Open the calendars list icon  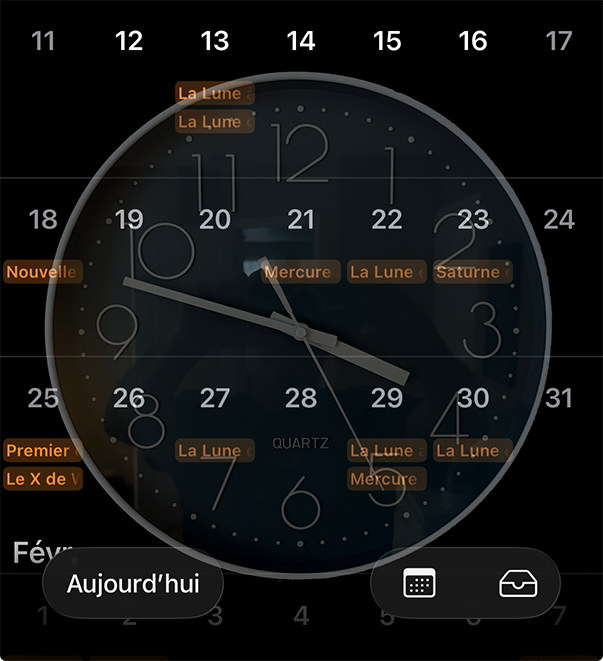(419, 584)
